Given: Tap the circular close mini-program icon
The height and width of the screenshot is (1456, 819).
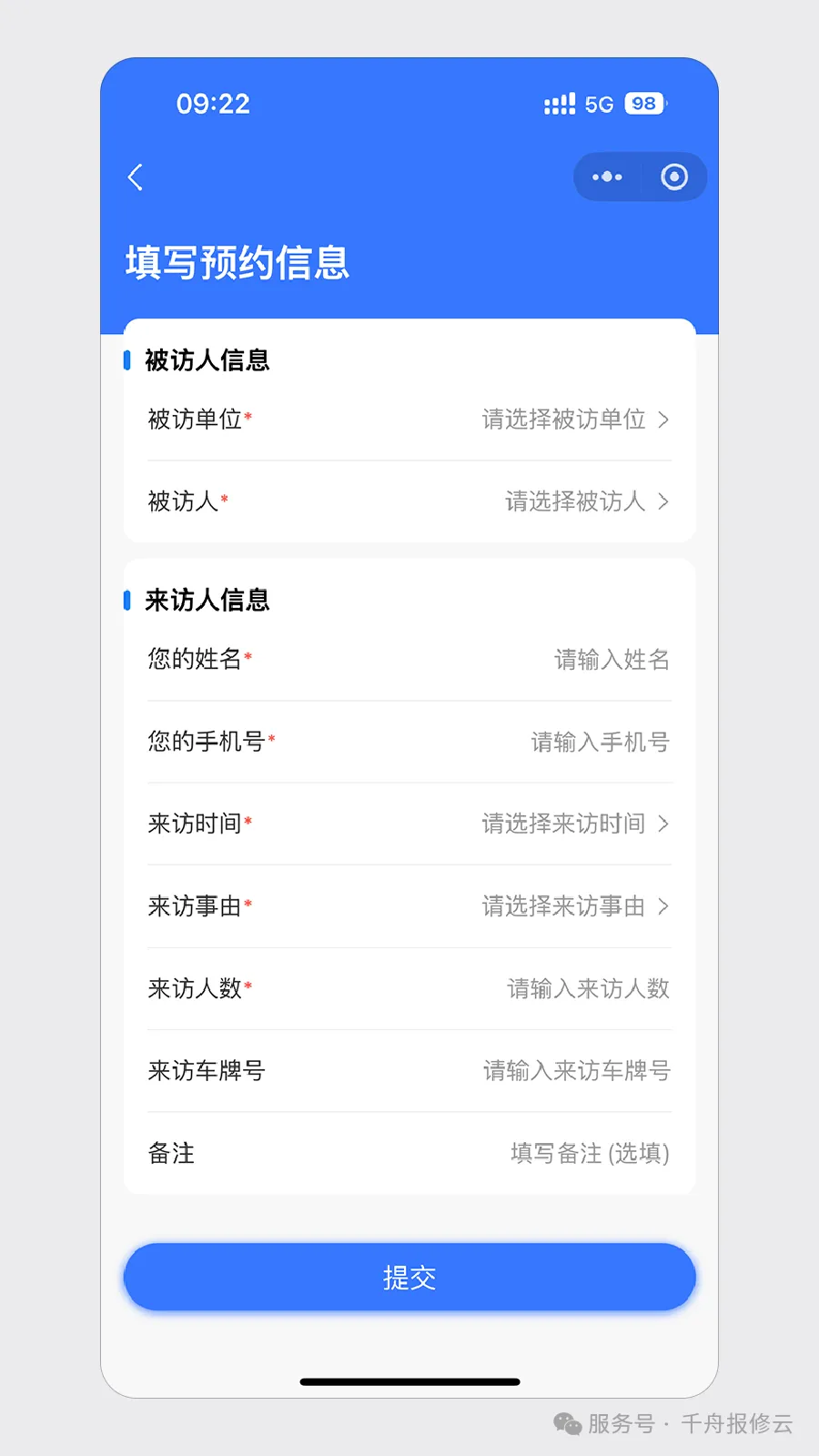Looking at the screenshot, I should tap(673, 177).
